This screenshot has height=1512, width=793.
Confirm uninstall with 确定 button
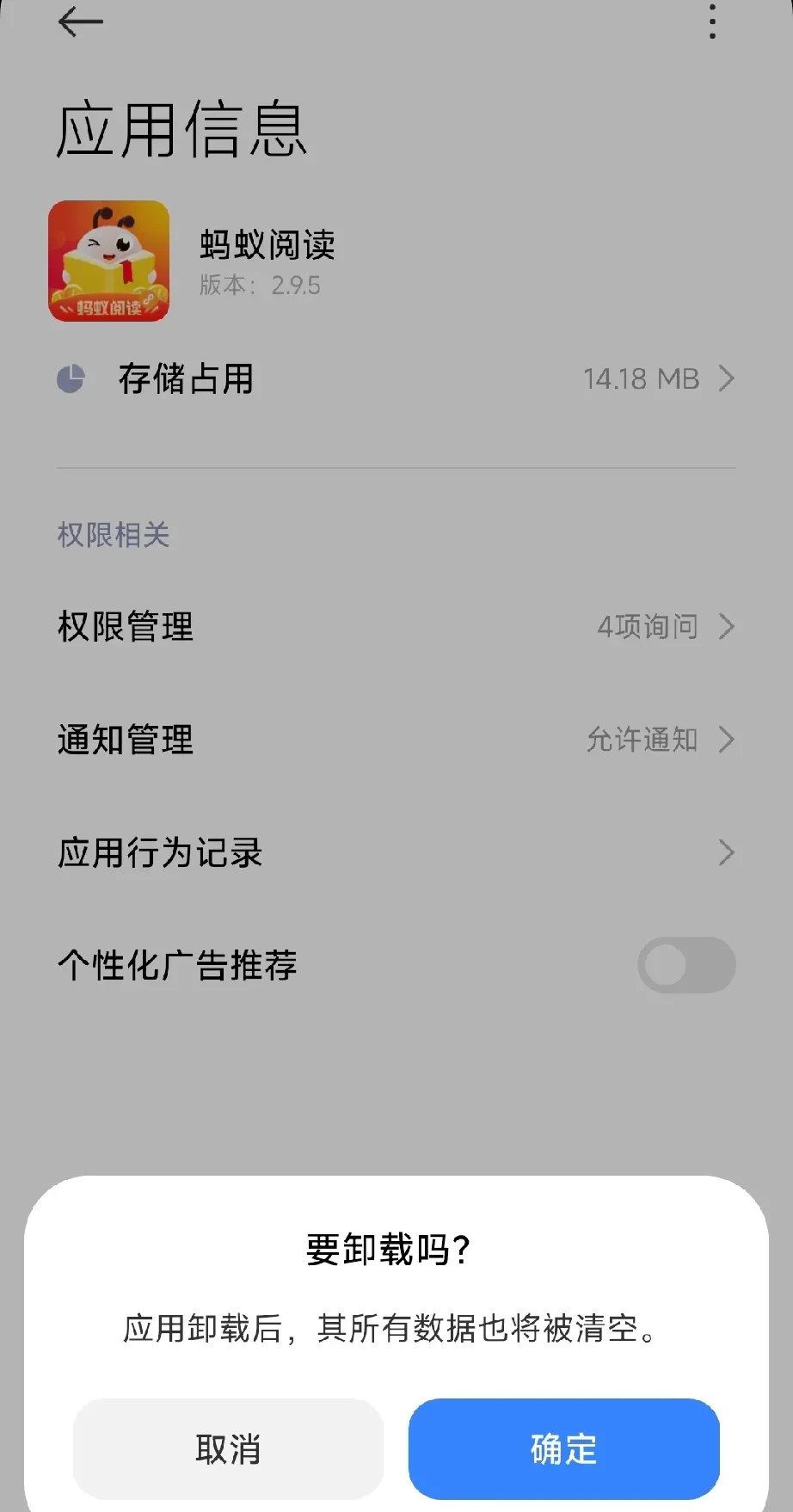pyautogui.click(x=563, y=1449)
